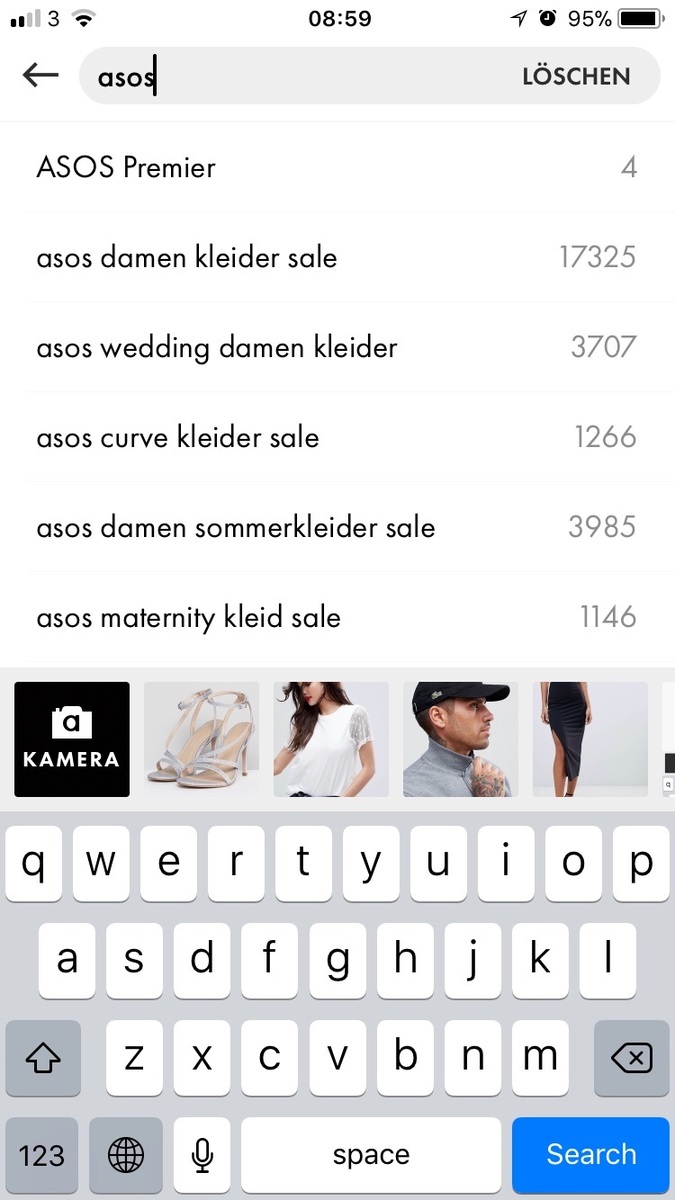675x1200 pixels.
Task: Tap the keyboard backspace key
Action: pyautogui.click(x=631, y=1058)
